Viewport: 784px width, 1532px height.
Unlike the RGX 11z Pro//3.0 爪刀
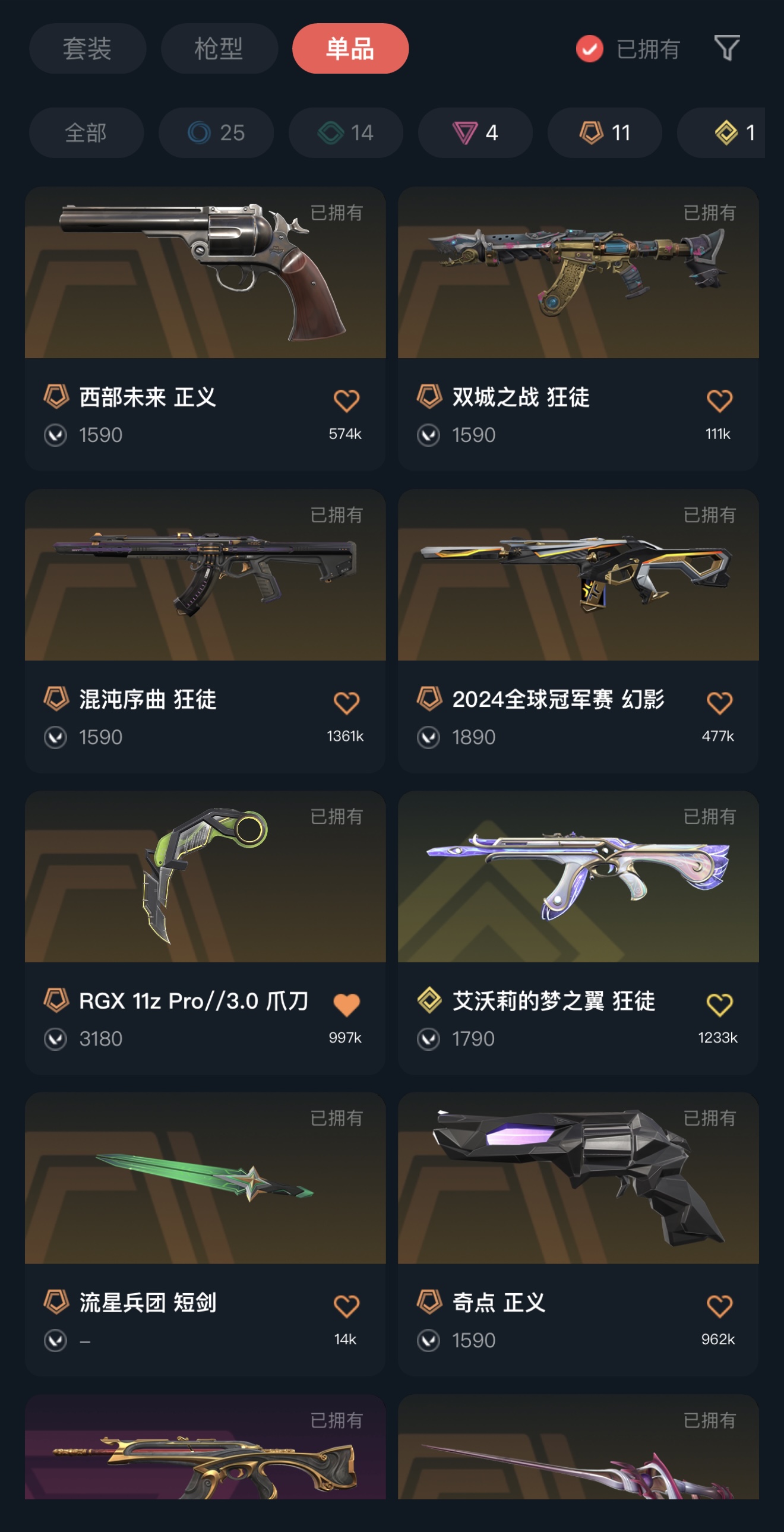coord(346,1005)
